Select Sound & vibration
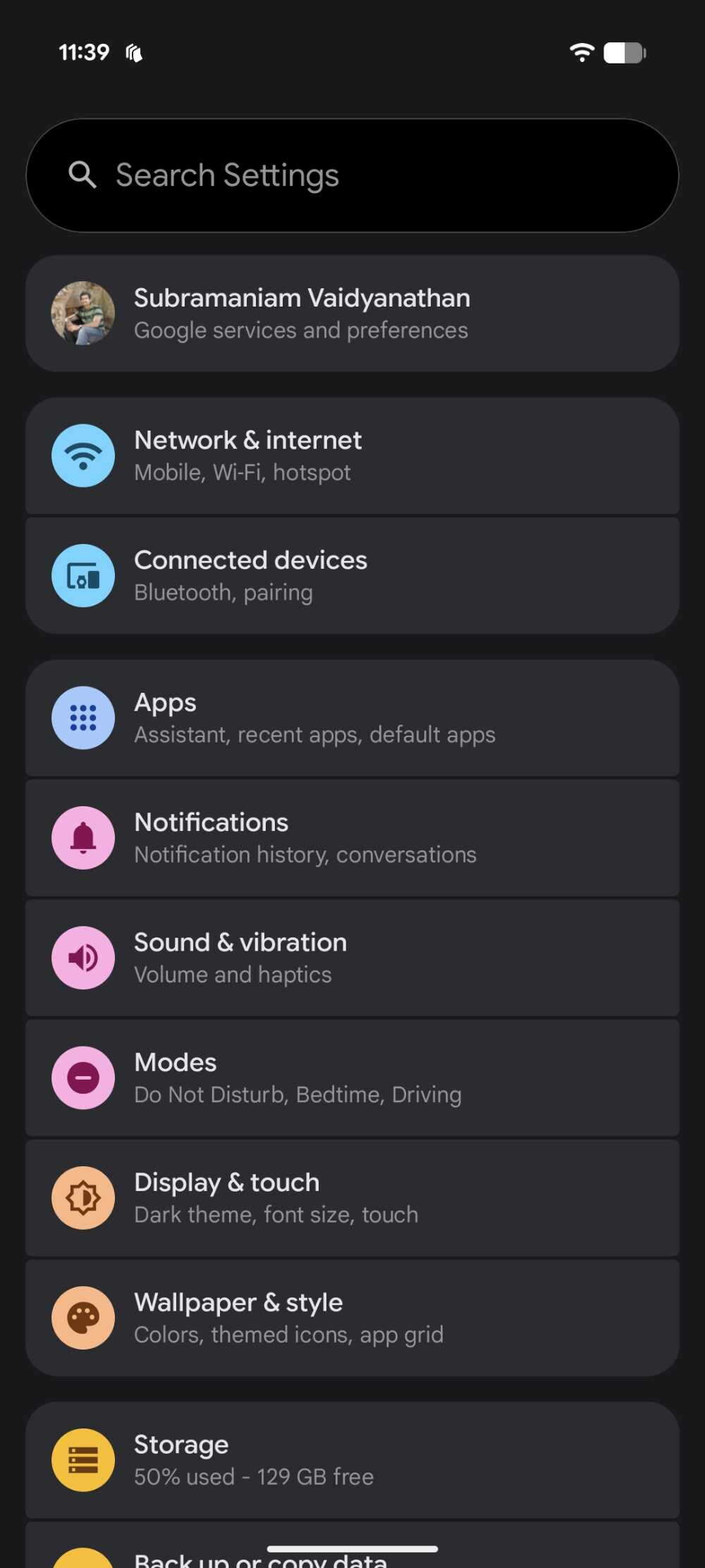Screen dimensions: 705x1568 pyautogui.click(x=352, y=958)
